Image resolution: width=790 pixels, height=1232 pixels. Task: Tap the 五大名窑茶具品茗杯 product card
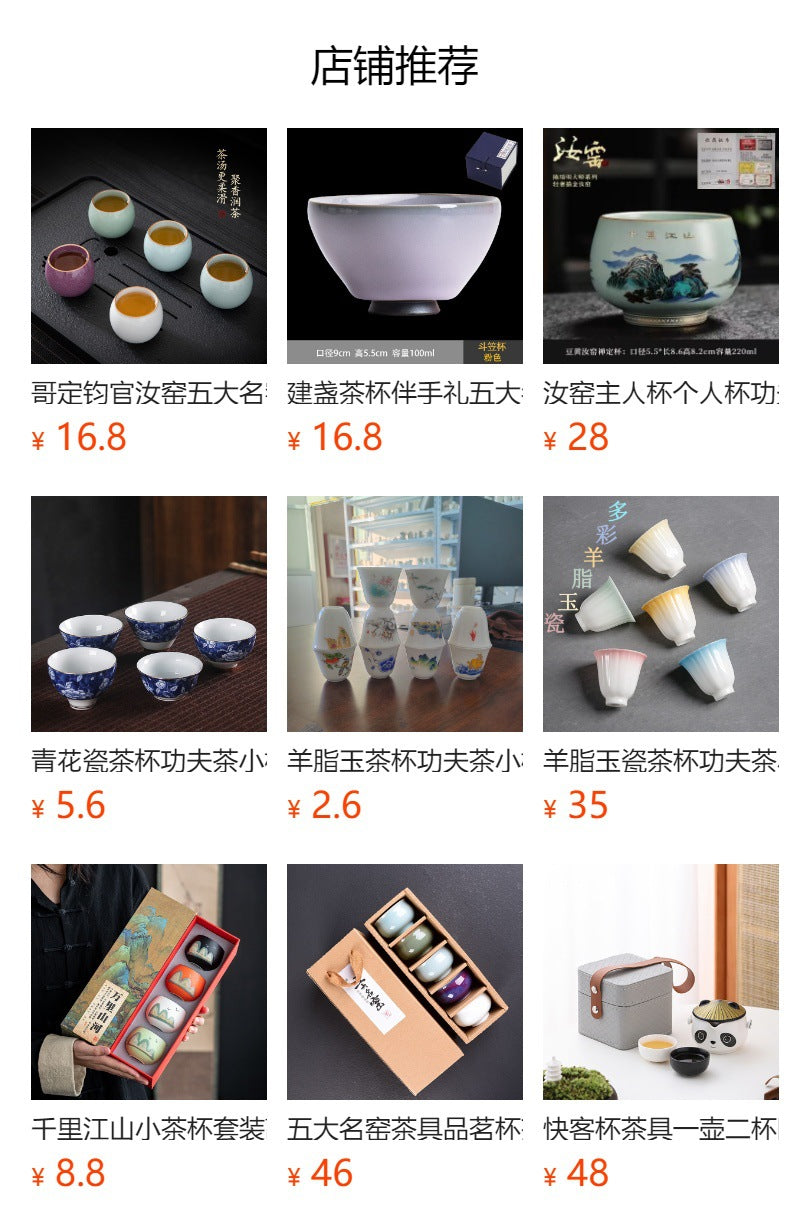405,982
